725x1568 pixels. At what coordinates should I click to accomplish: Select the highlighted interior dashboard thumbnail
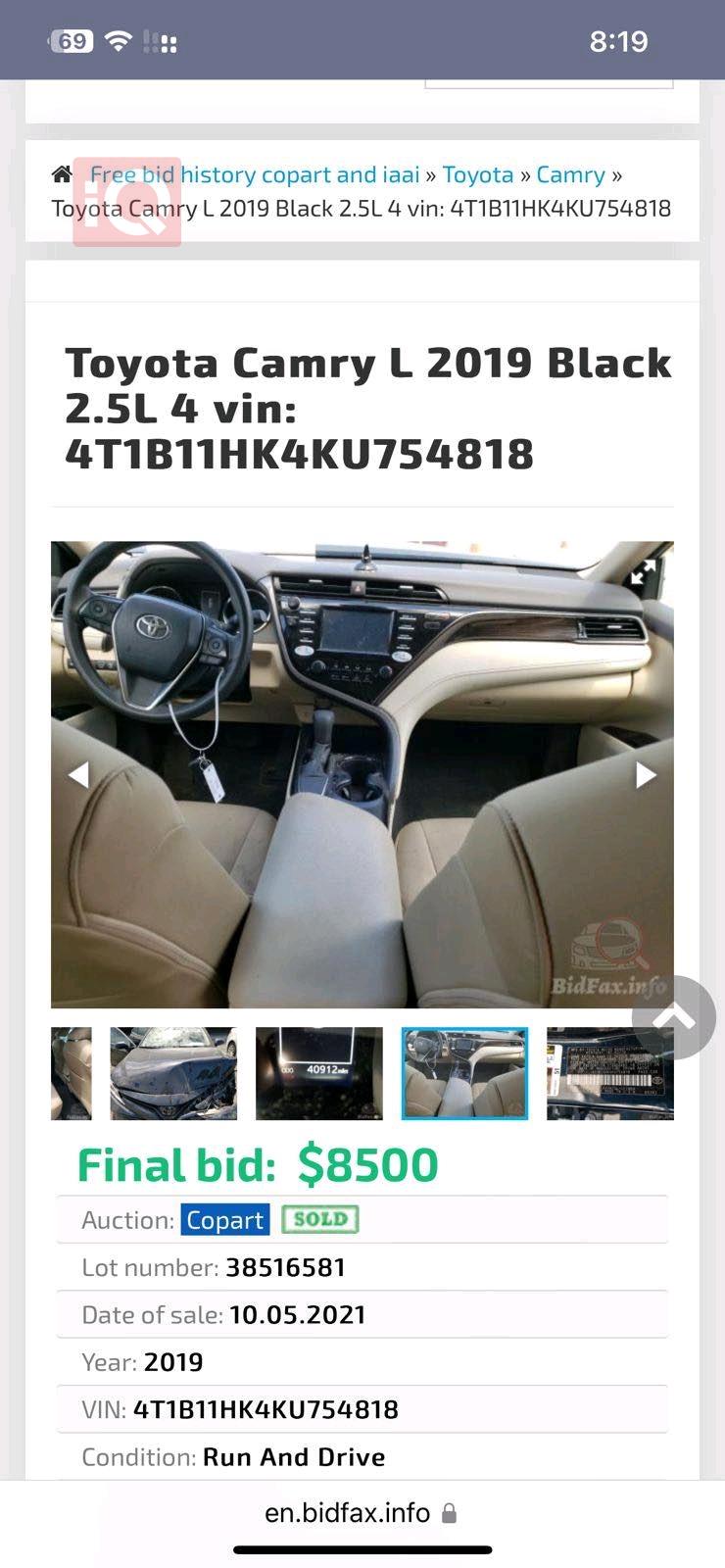tap(464, 1073)
